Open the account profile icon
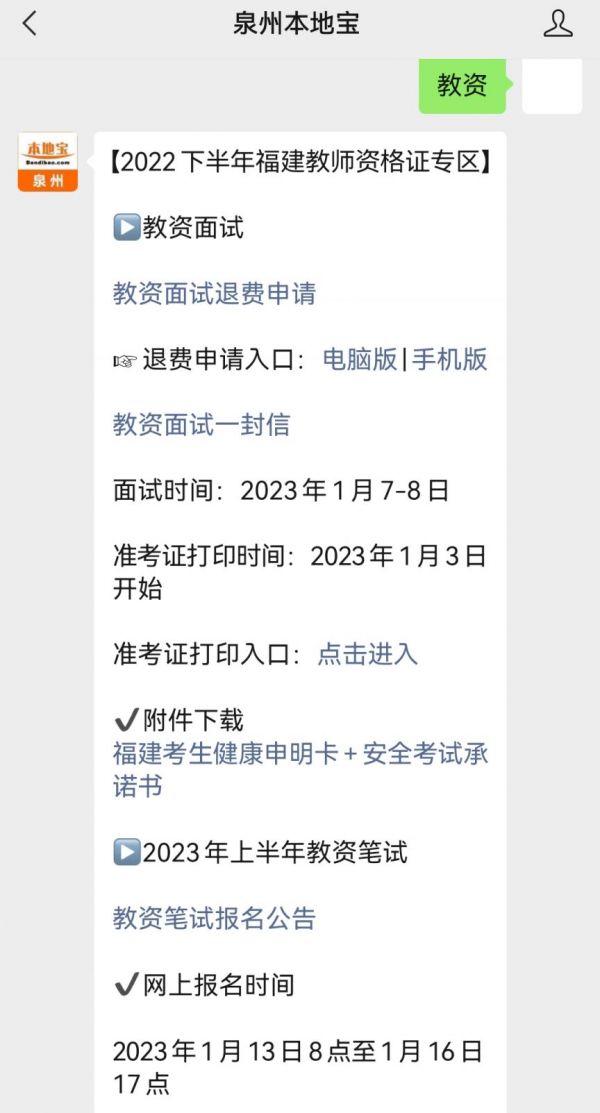600x1113 pixels. (x=558, y=23)
